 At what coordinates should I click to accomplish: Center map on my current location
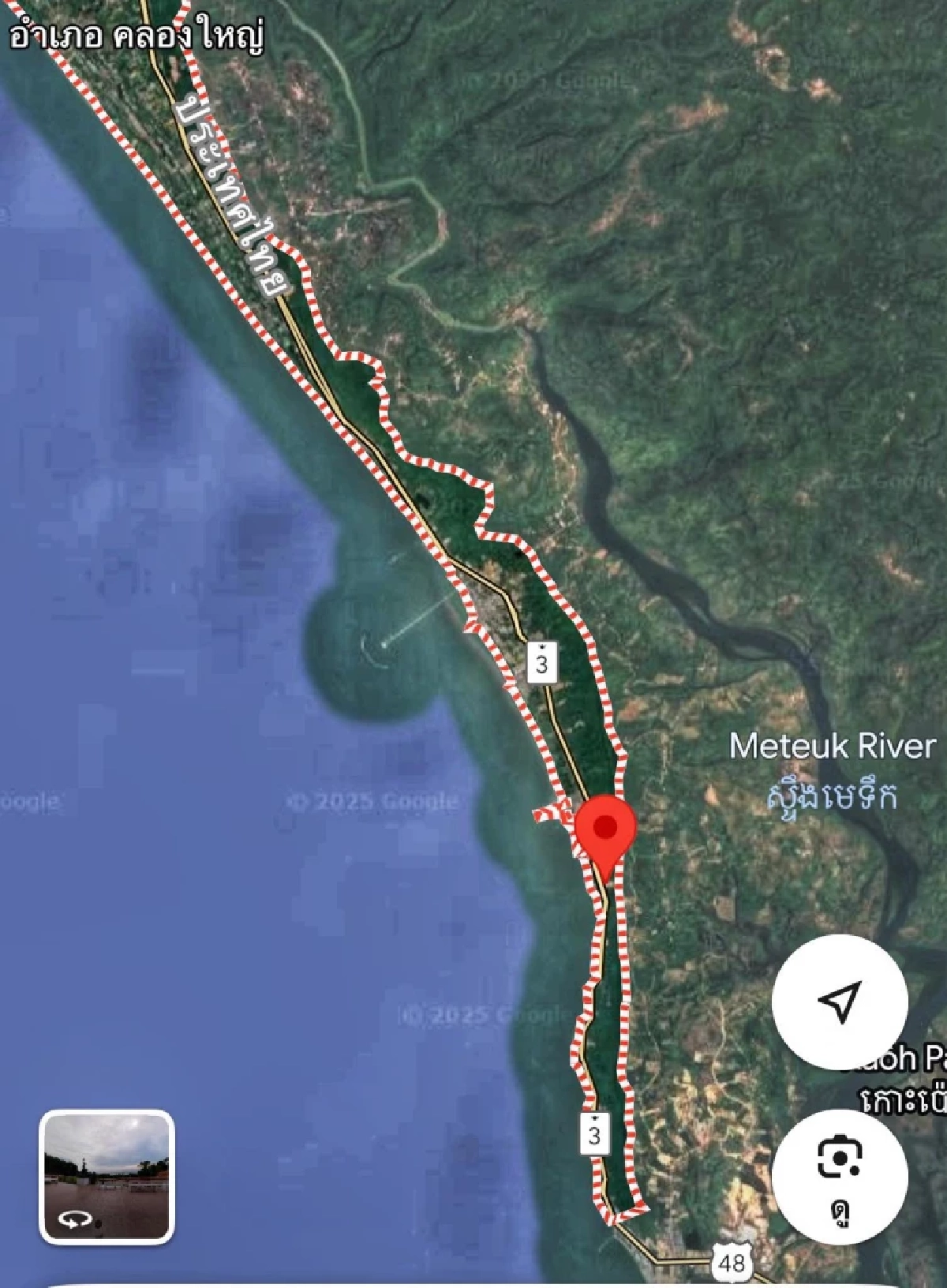840,1002
